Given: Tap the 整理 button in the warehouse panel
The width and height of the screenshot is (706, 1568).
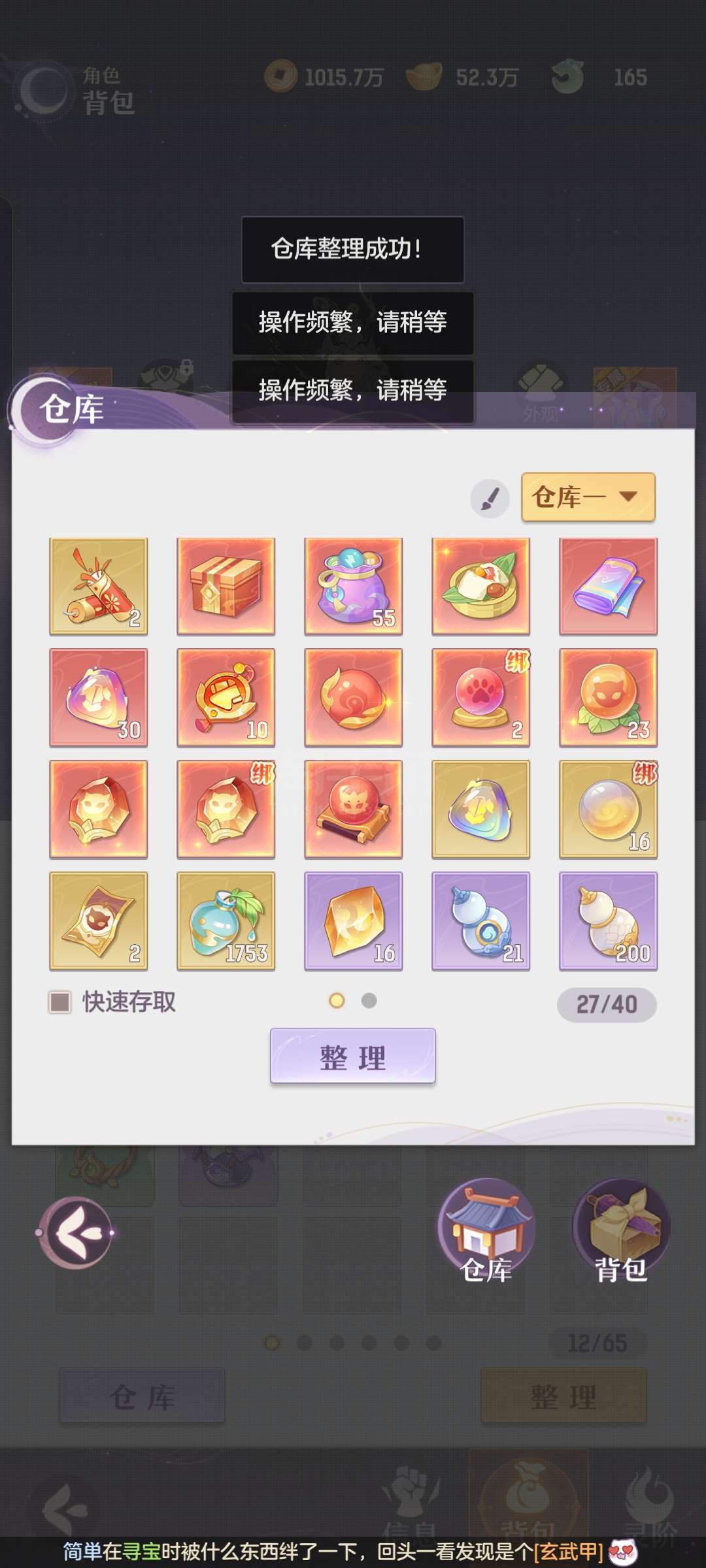Looking at the screenshot, I should pos(352,1056).
